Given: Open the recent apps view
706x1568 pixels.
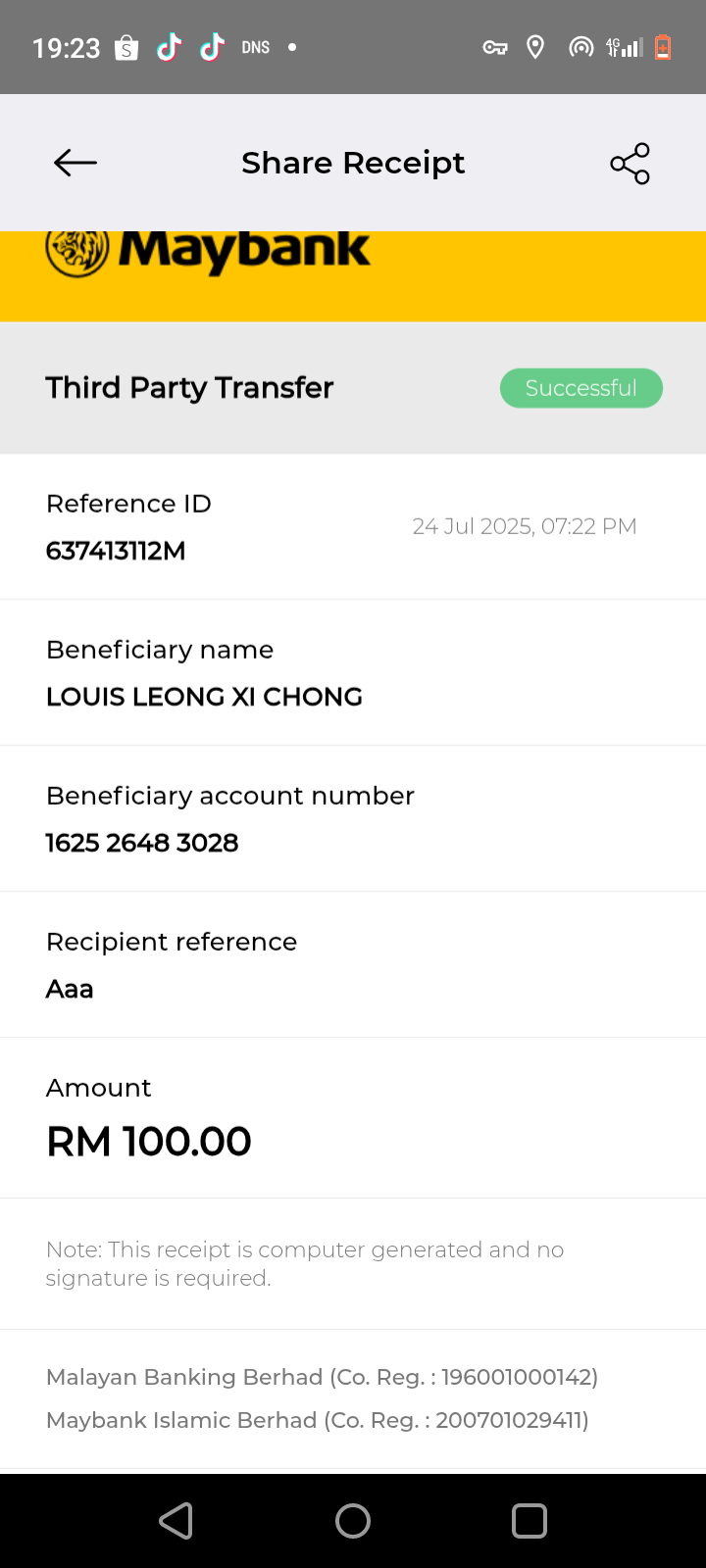Looking at the screenshot, I should coord(529,1521).
